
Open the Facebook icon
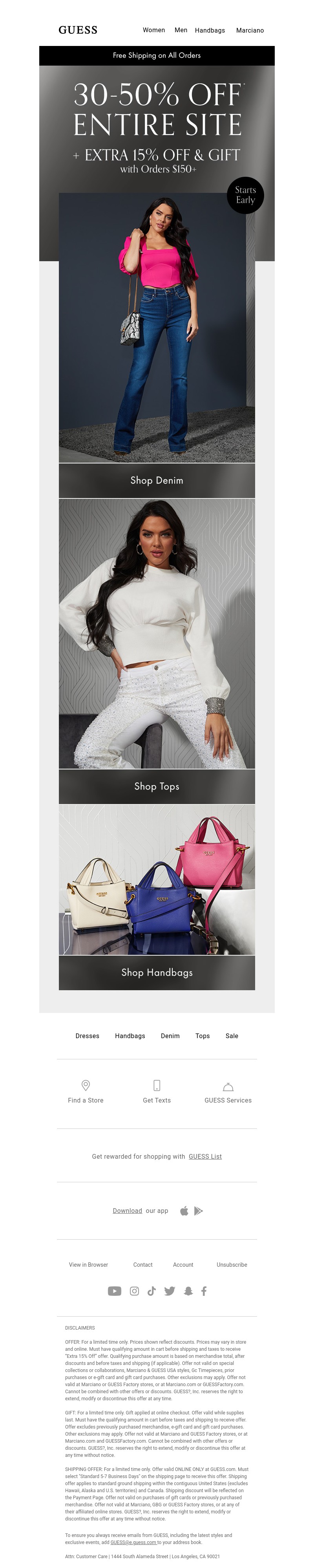pyautogui.click(x=204, y=1291)
